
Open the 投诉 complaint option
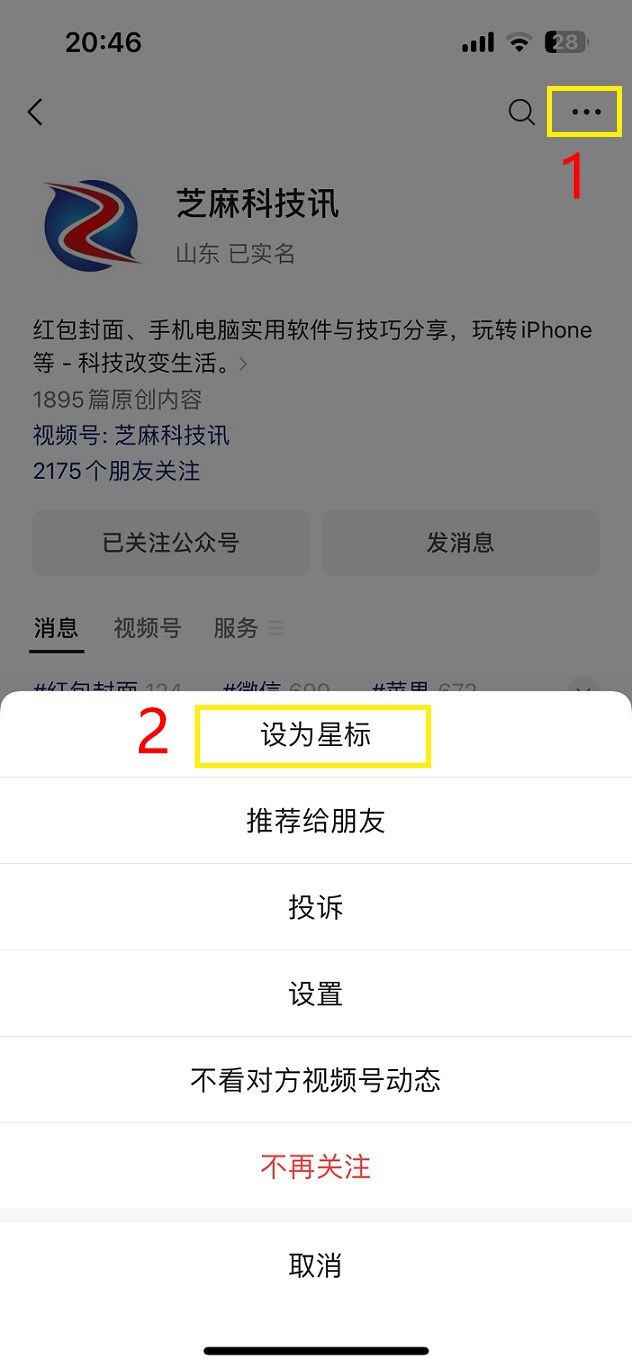point(315,907)
